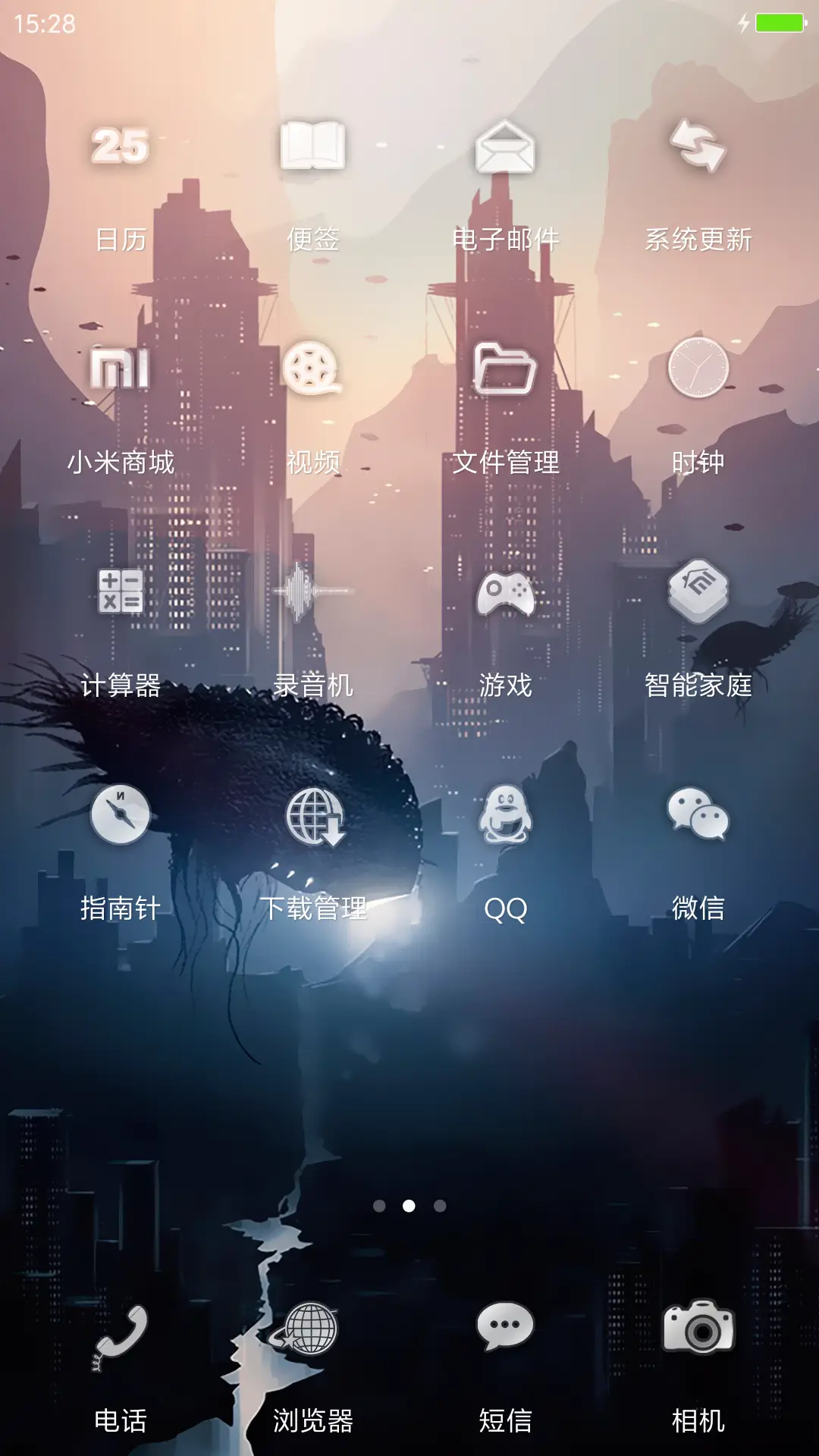Open the Games (游戏) app
Screen dimensions: 819x1456
[507, 595]
